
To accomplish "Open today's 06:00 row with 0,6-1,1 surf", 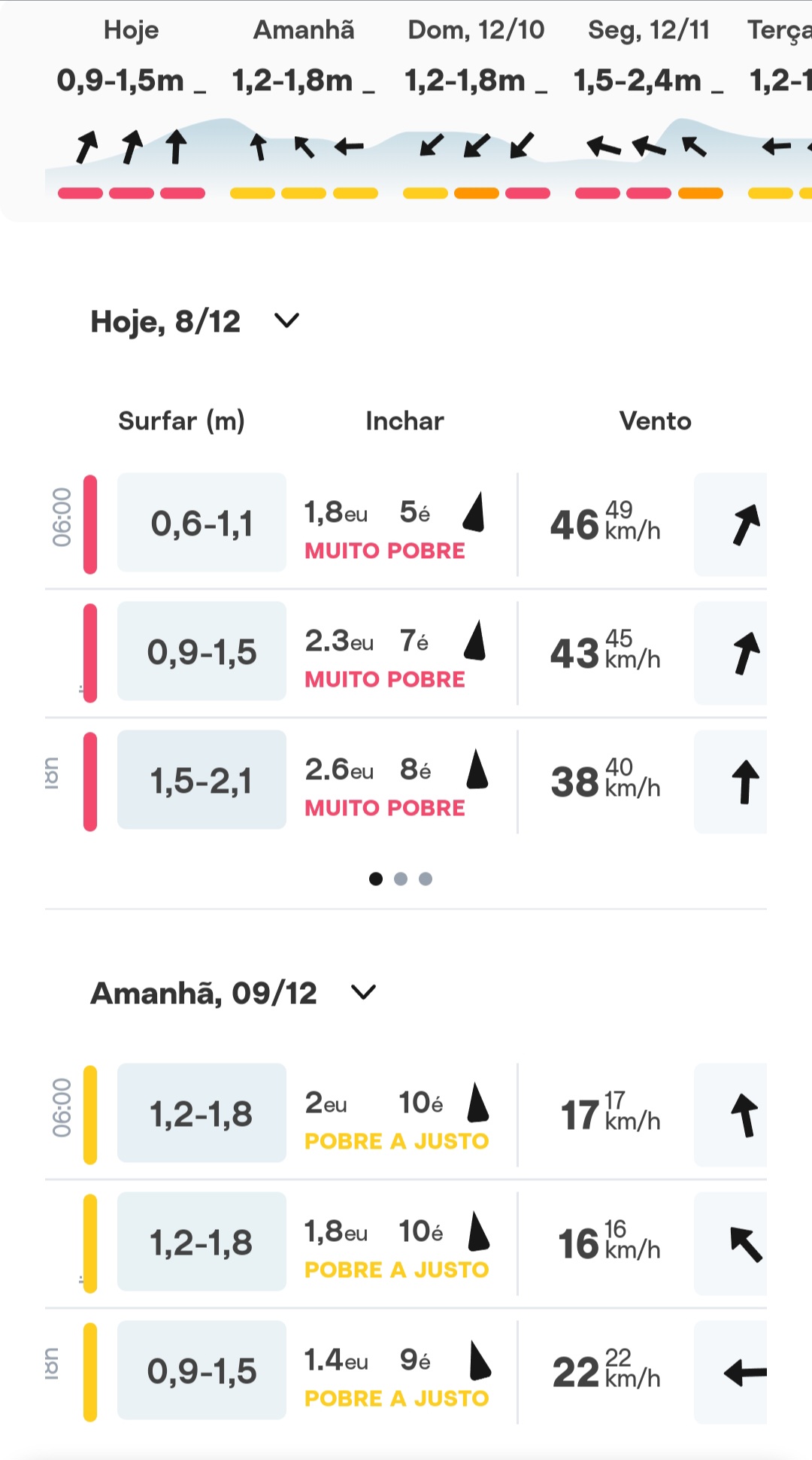I will [406, 524].
